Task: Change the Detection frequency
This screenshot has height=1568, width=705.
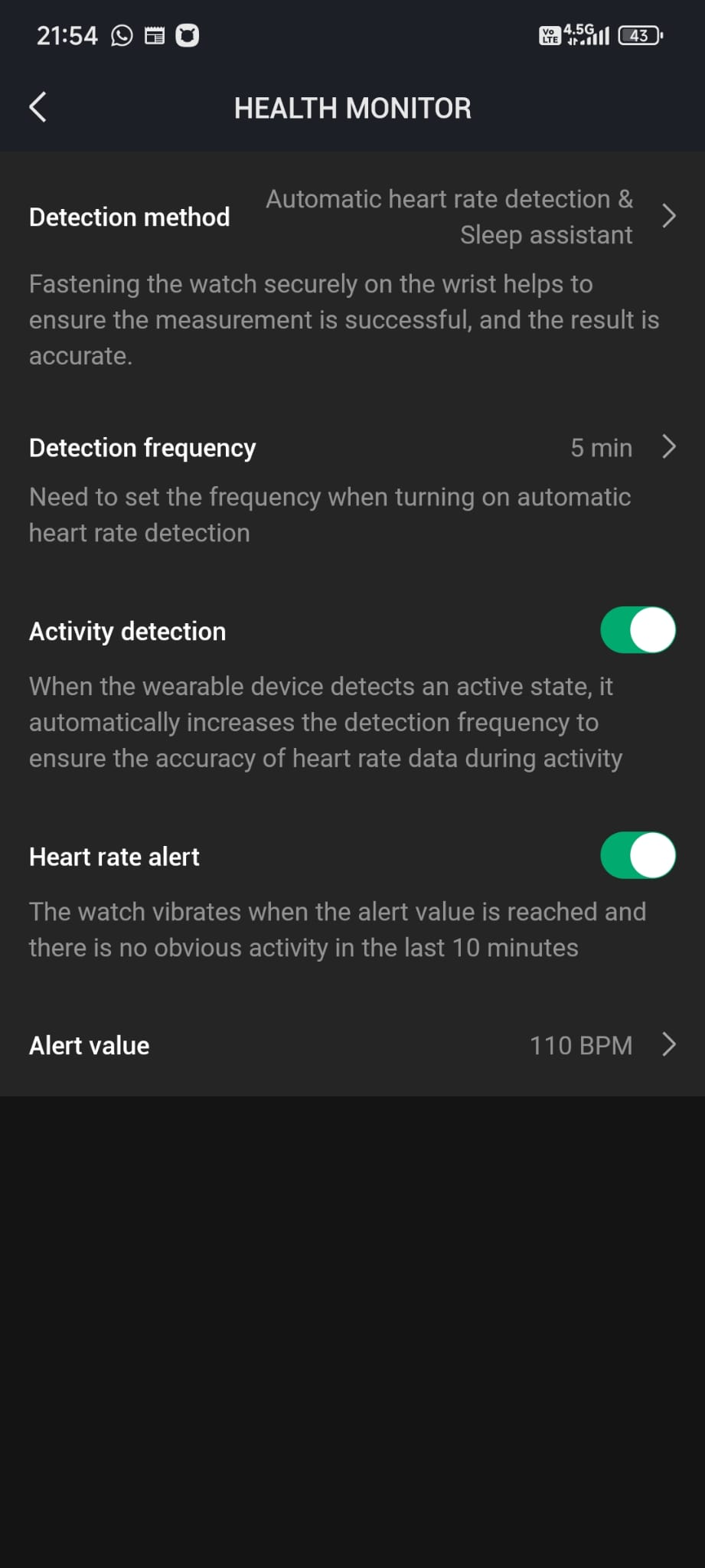Action: (352, 447)
